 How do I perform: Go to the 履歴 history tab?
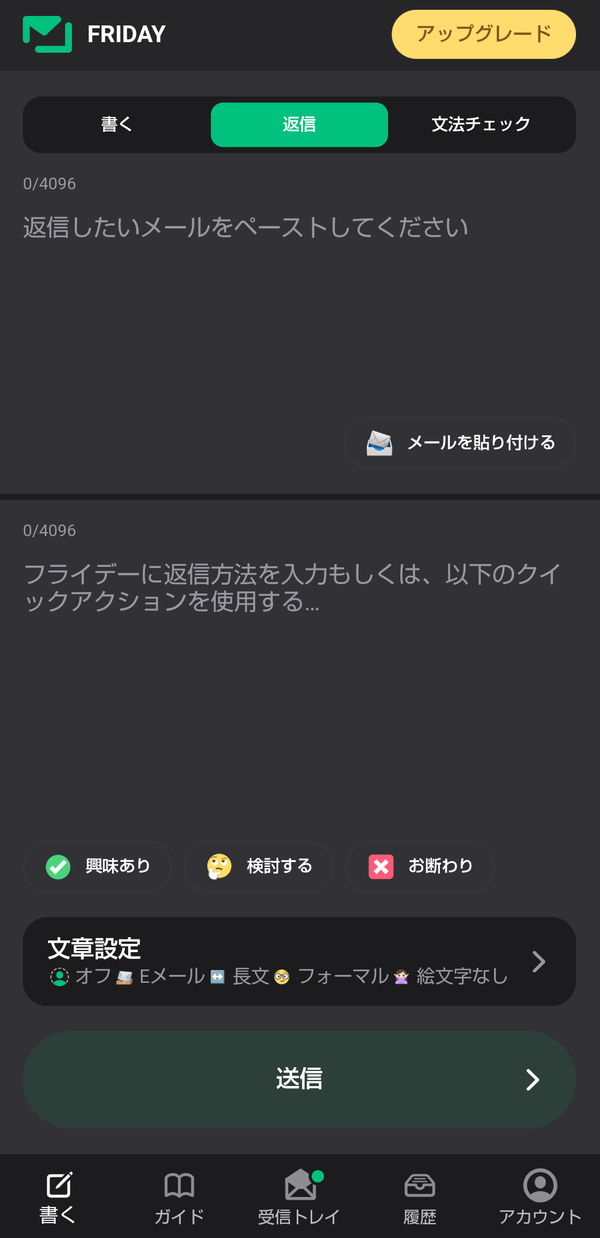point(420,1198)
